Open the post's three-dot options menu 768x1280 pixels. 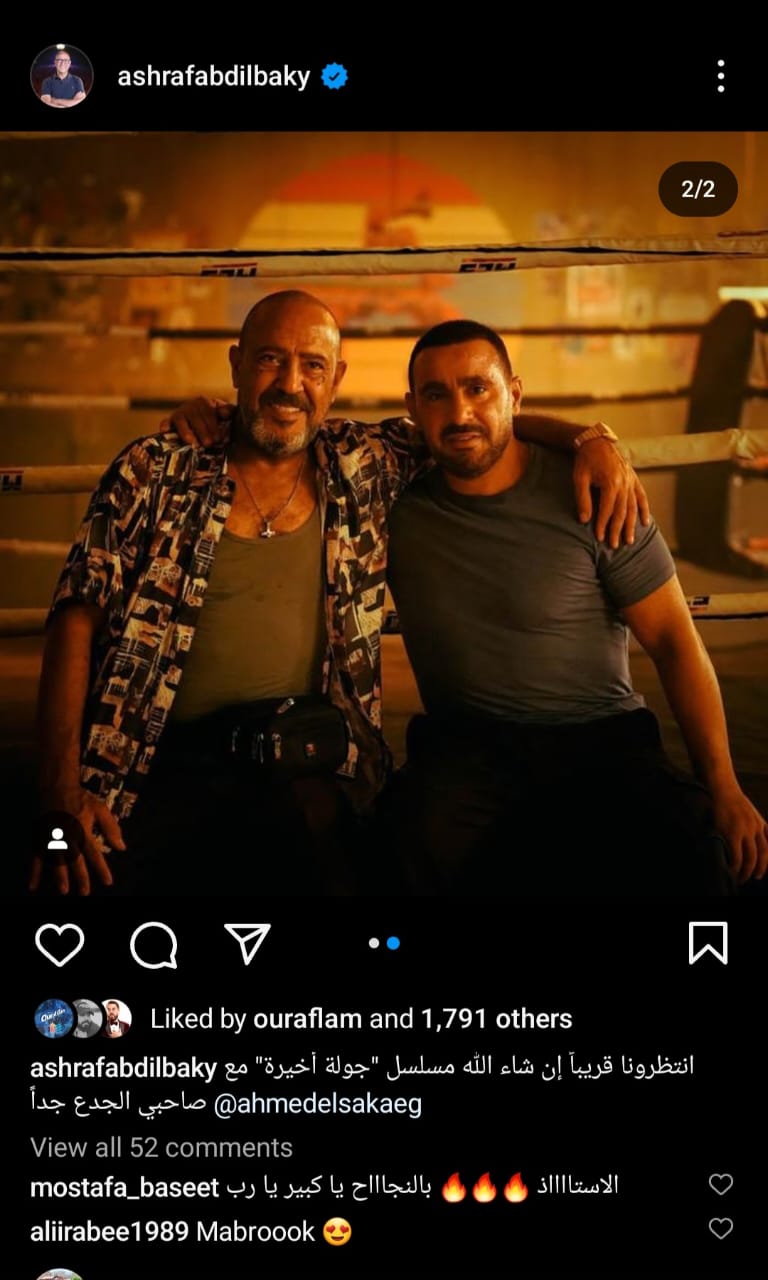pos(720,76)
